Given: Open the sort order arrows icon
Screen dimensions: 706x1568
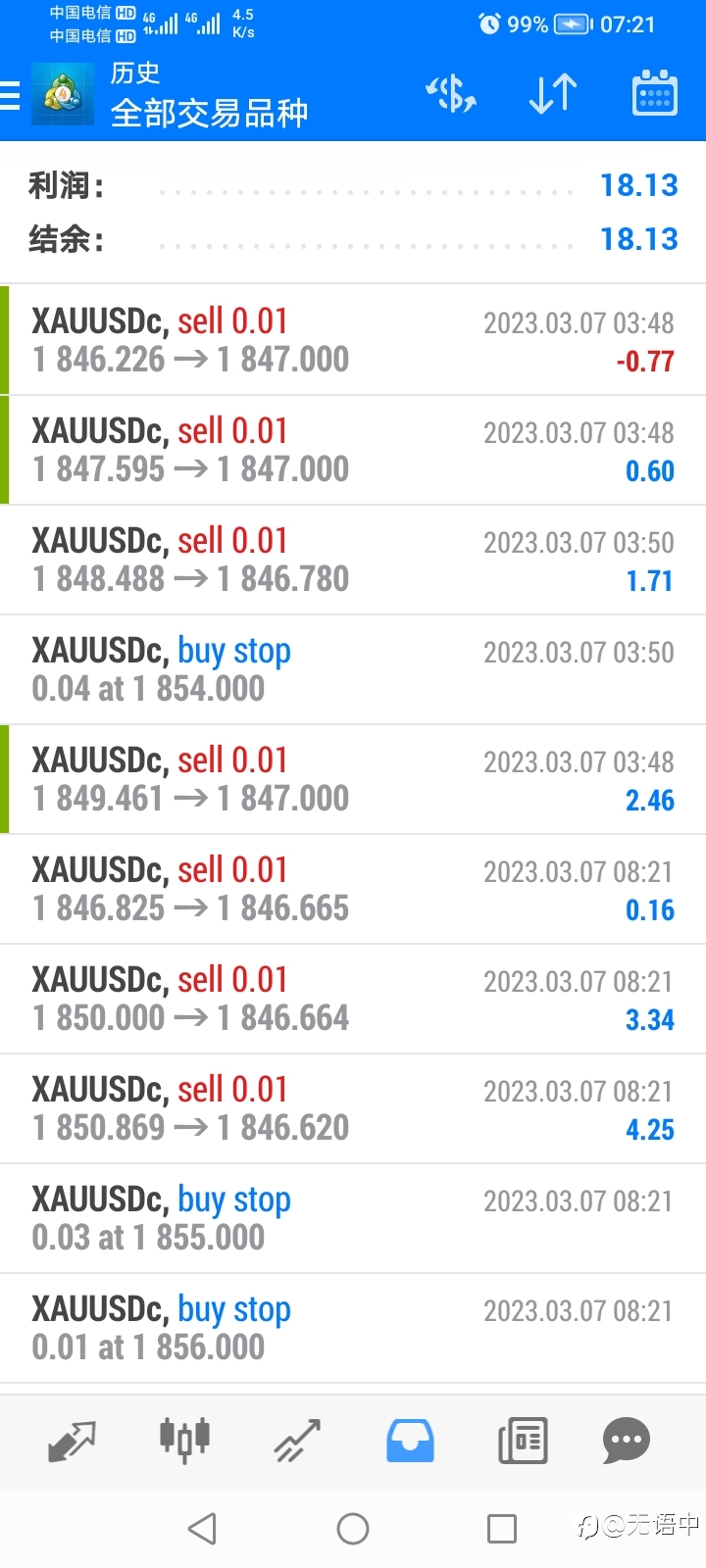Looking at the screenshot, I should [x=552, y=94].
